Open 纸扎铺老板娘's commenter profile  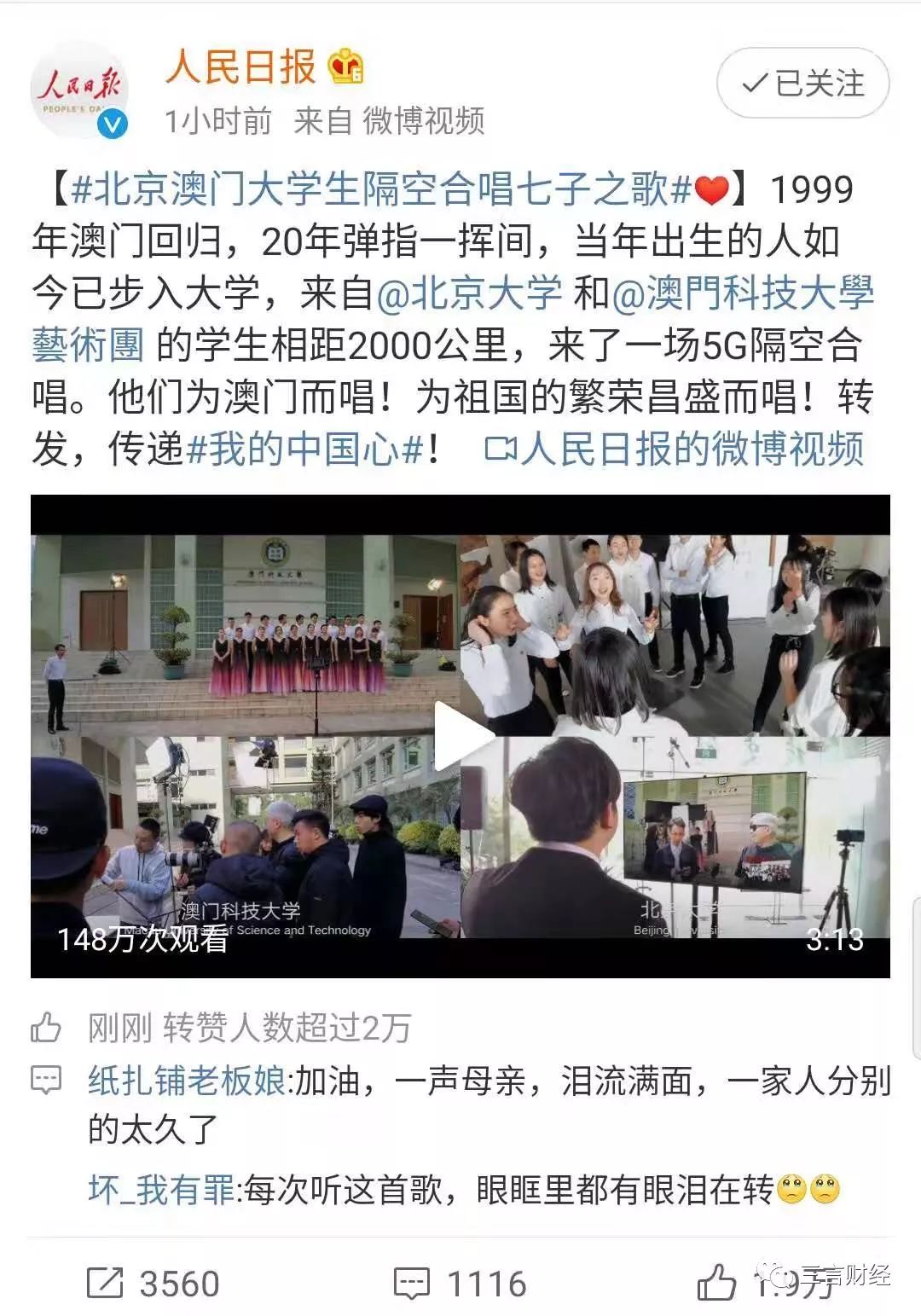[x=187, y=1081]
